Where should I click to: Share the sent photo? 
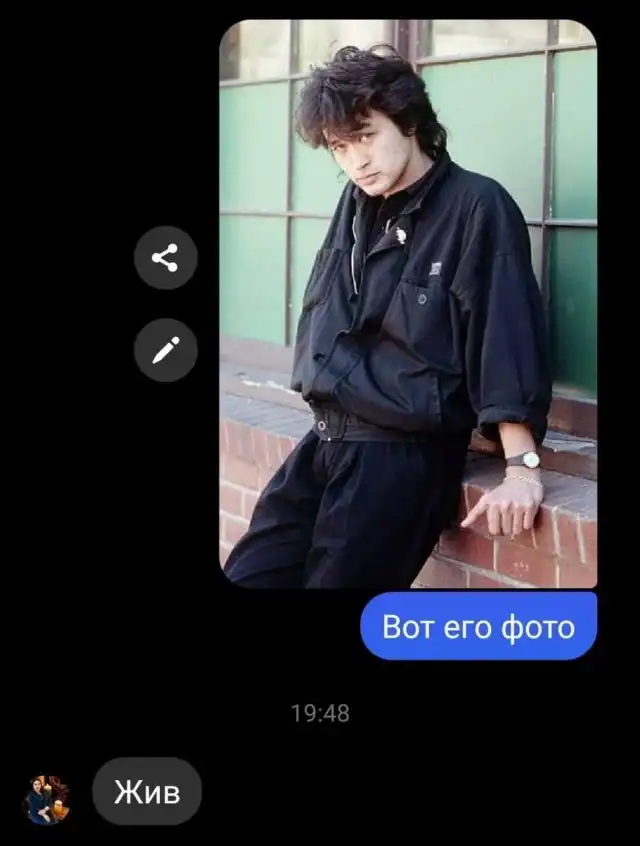point(165,258)
